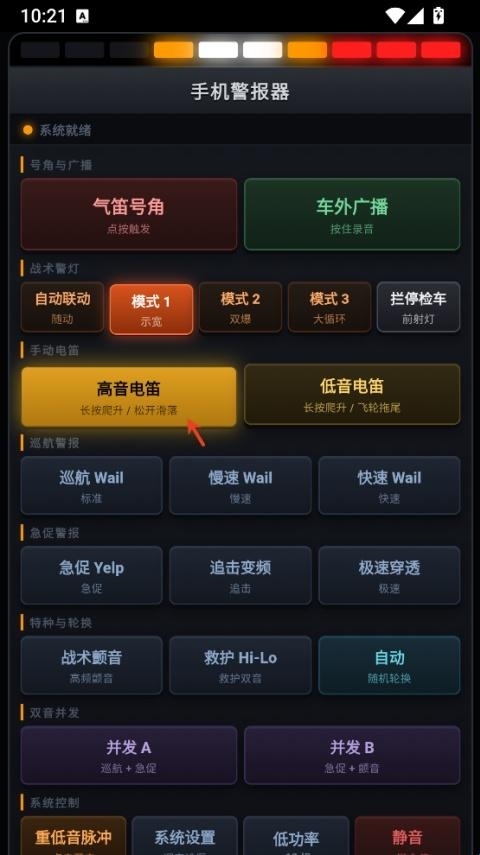Activate 极速穿透 siren tone
Screen dimensions: 480x855
click(389, 575)
